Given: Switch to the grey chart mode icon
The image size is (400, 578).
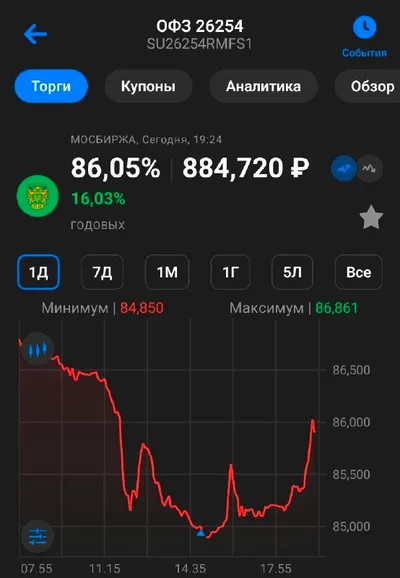Looking at the screenshot, I should (370, 169).
